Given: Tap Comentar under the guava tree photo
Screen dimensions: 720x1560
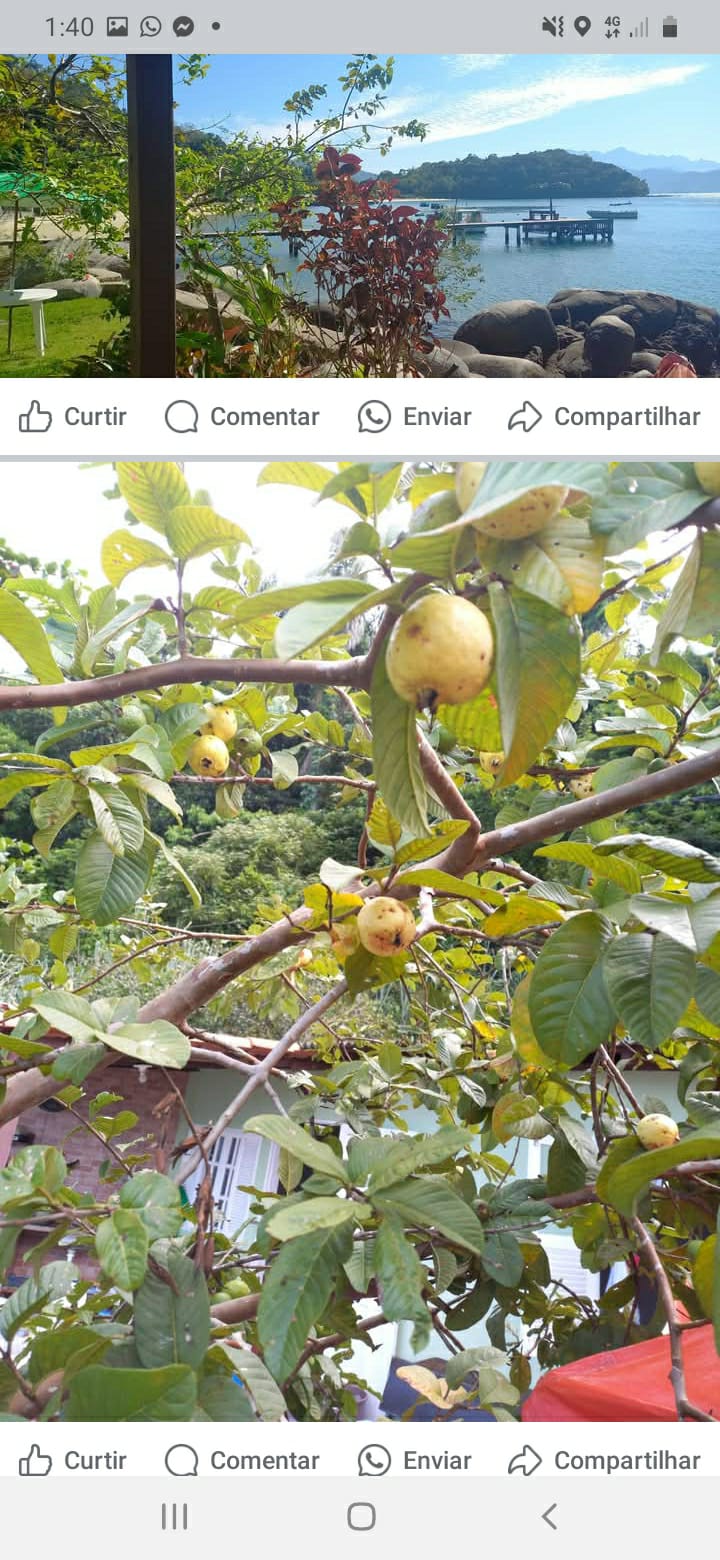Looking at the screenshot, I should pos(242,1460).
